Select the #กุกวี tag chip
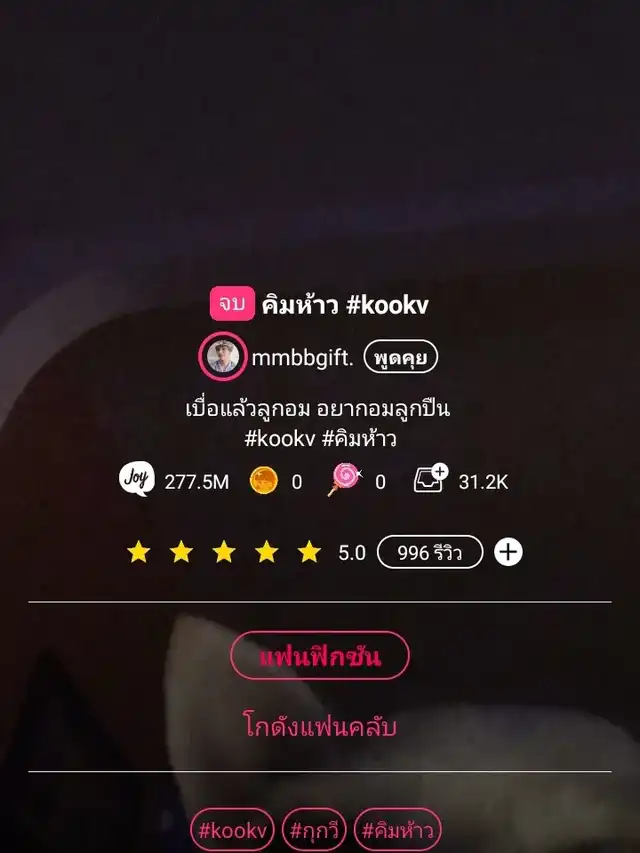Image resolution: width=640 pixels, height=853 pixels. coord(314,830)
